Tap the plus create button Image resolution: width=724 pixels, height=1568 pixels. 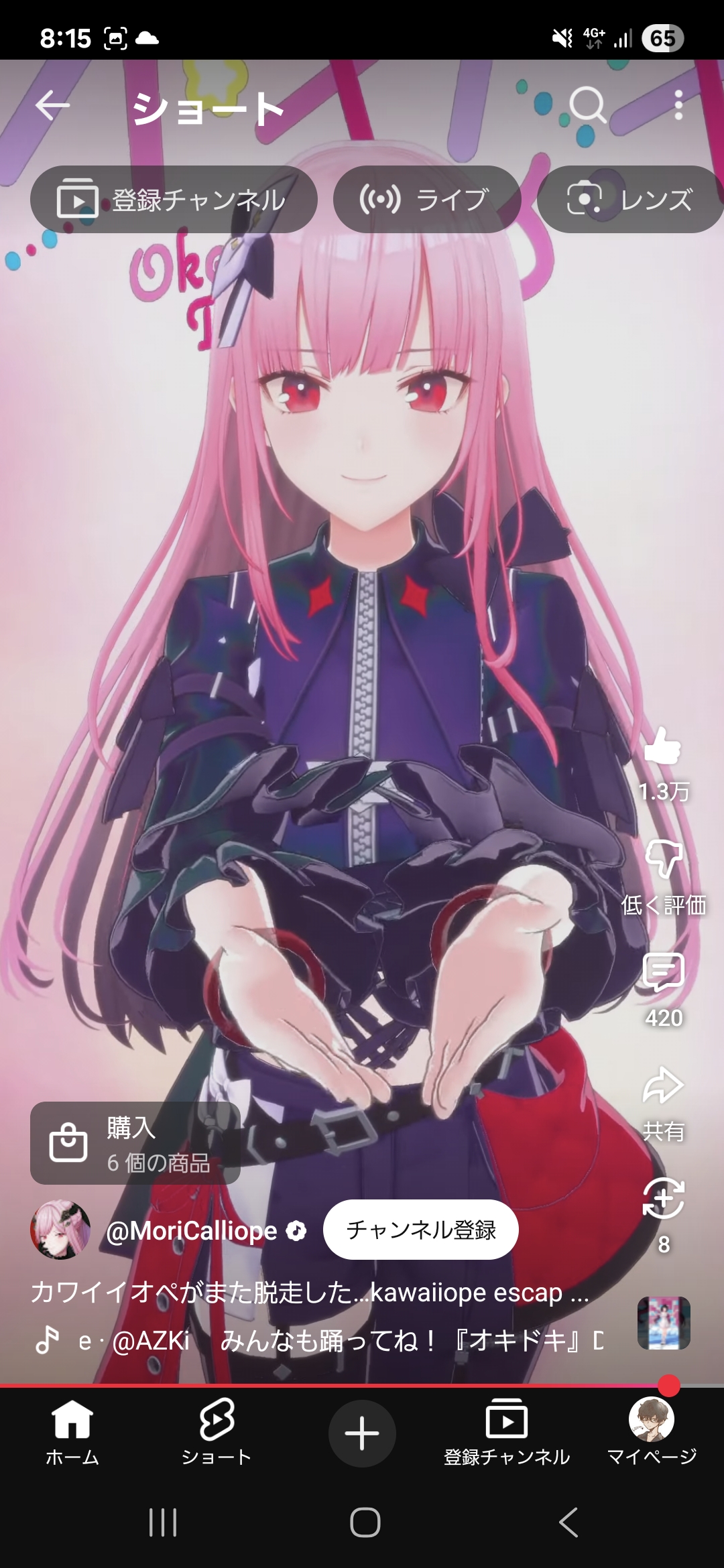362,1434
